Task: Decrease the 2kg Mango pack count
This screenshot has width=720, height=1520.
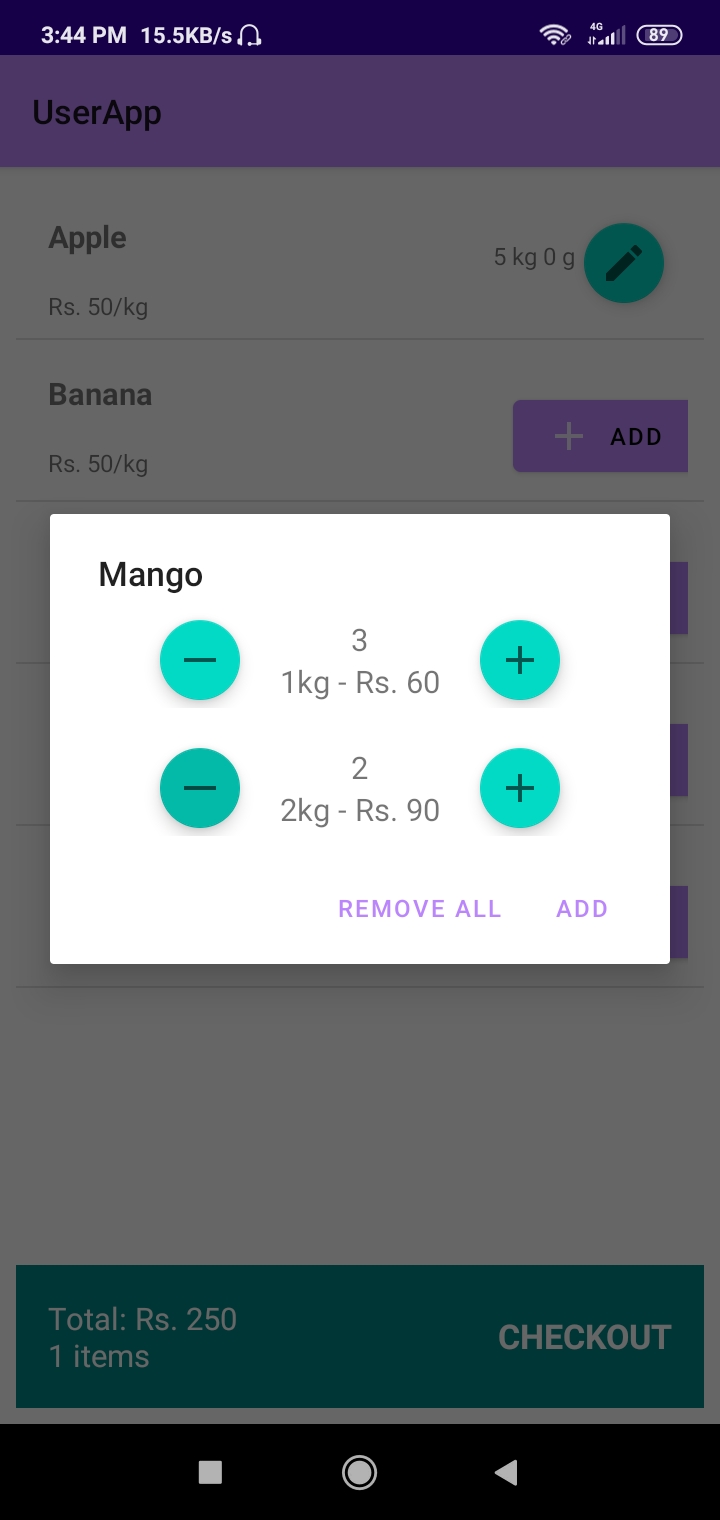Action: coord(199,788)
